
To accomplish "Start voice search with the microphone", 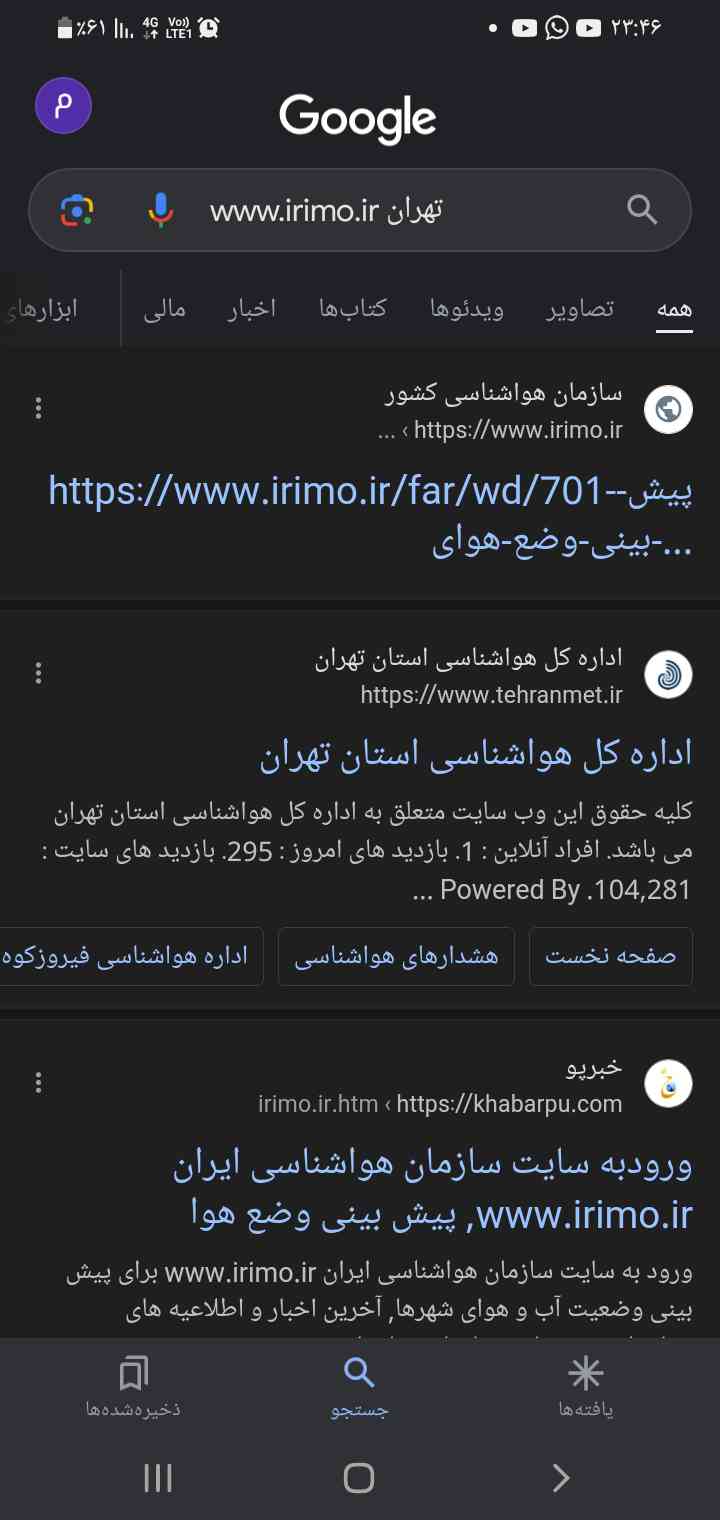I will (x=160, y=210).
